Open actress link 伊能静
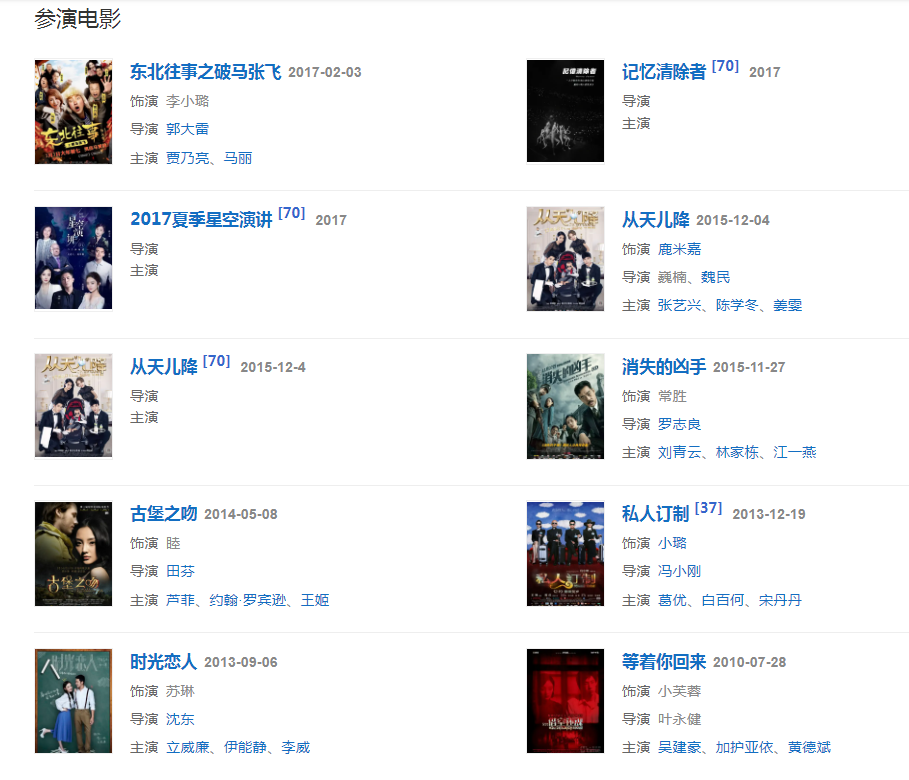909x780 pixels. [x=245, y=747]
